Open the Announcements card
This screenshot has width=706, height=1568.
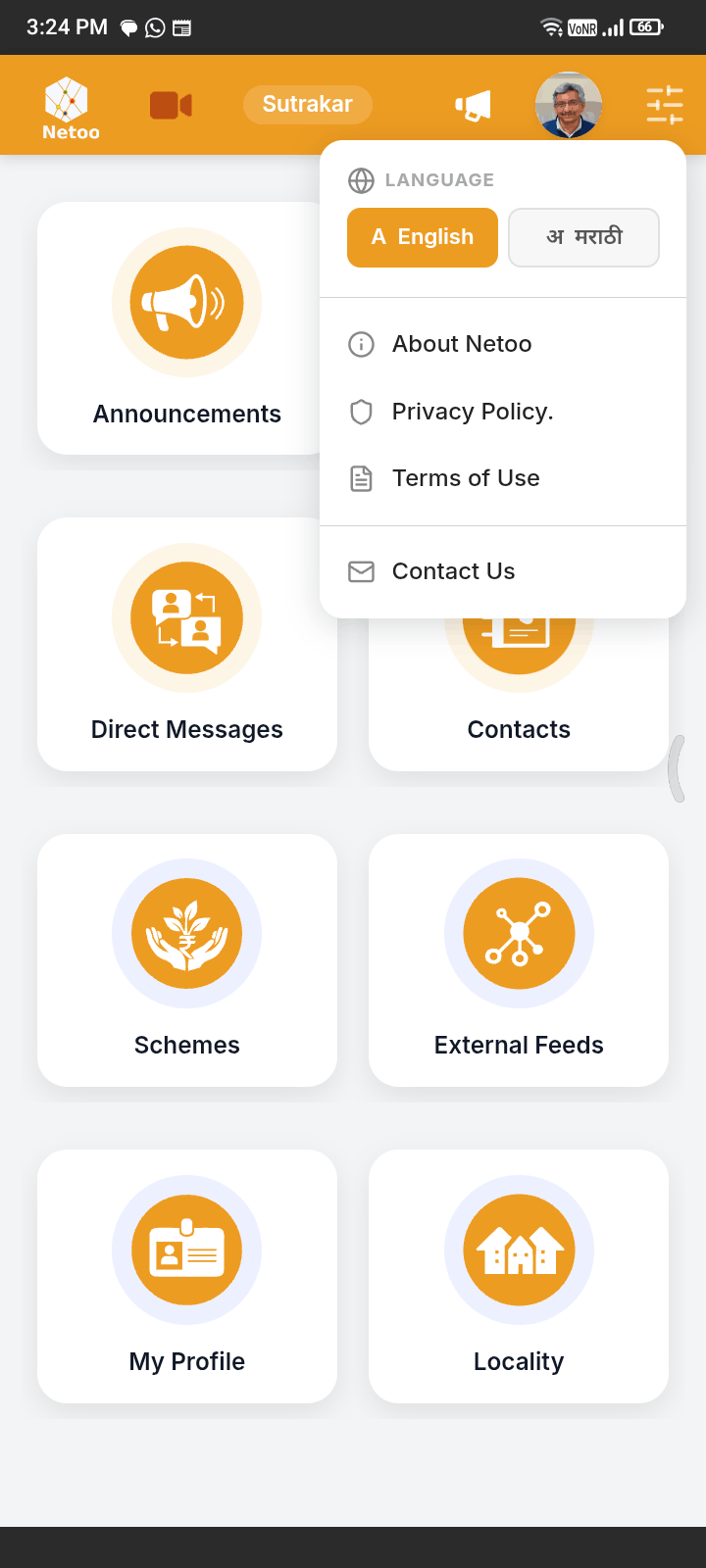187,328
